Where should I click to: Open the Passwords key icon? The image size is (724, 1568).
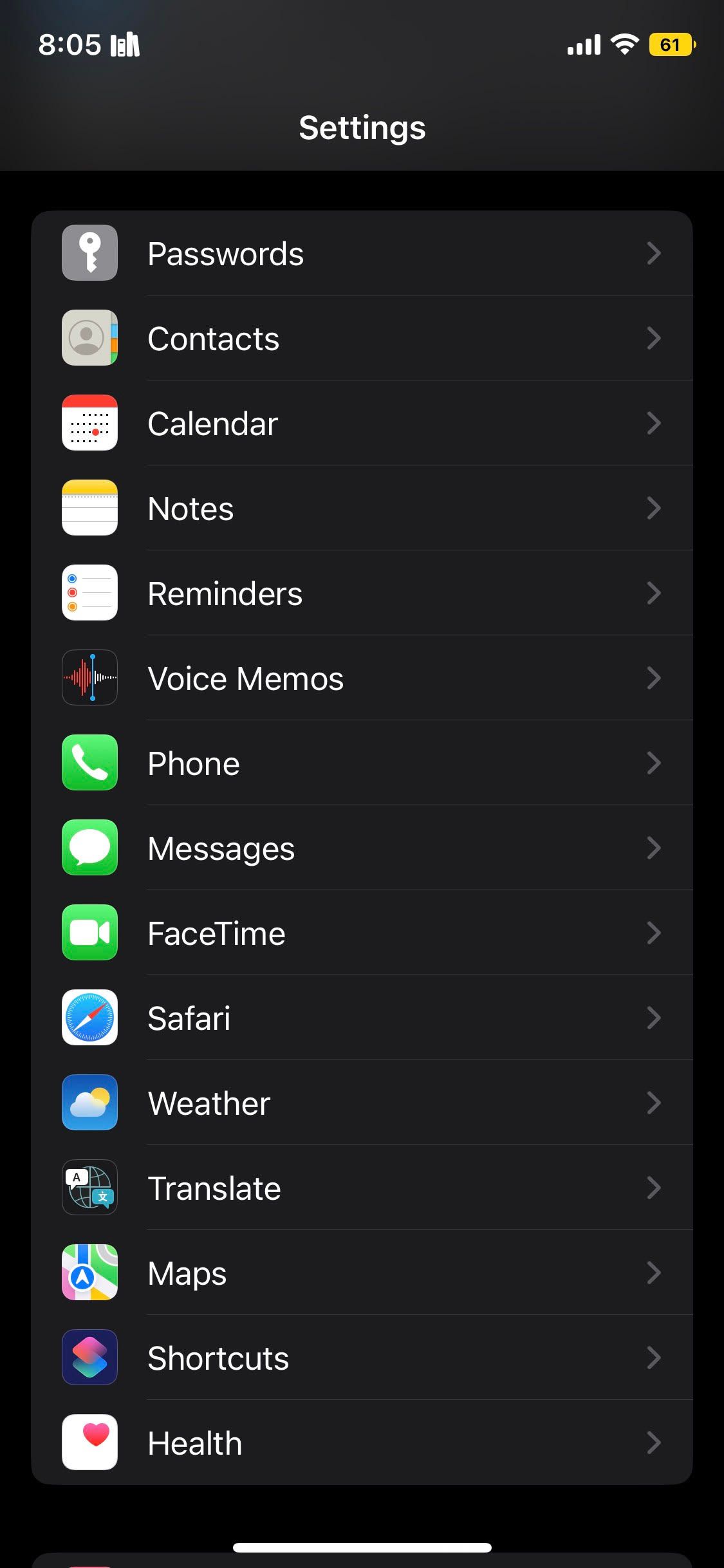(89, 253)
